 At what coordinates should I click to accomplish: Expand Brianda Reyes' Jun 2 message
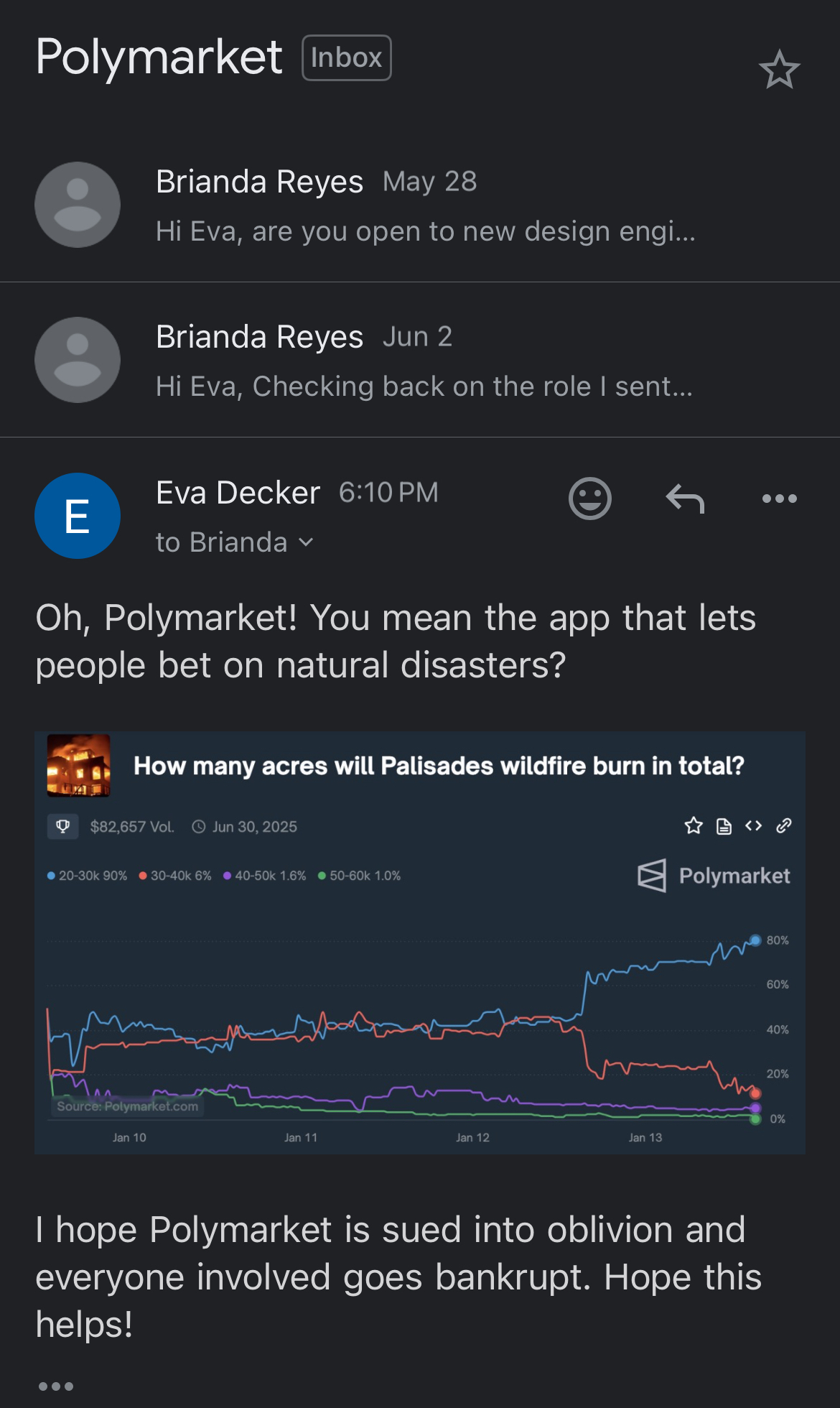[x=424, y=361]
